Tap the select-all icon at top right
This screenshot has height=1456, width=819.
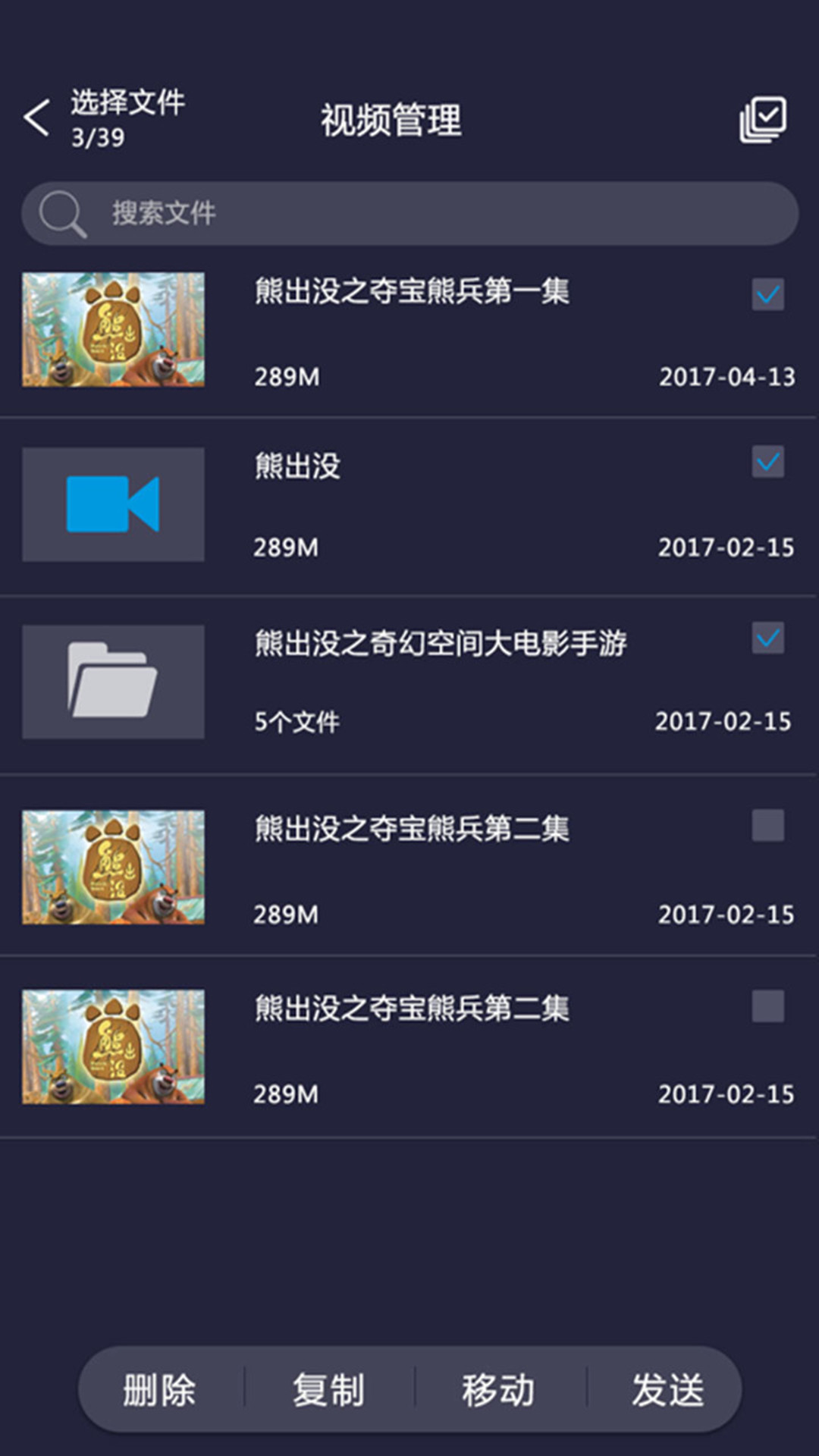[x=763, y=118]
